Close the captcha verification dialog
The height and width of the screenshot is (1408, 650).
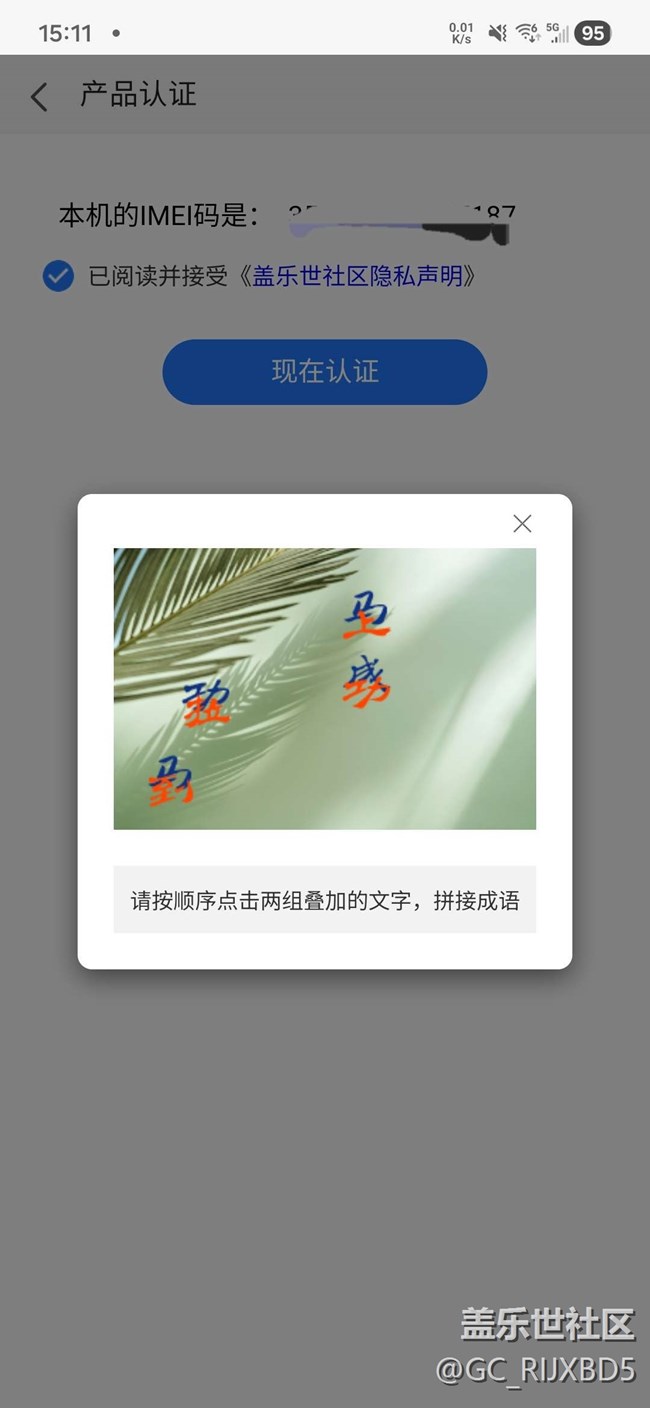click(522, 524)
